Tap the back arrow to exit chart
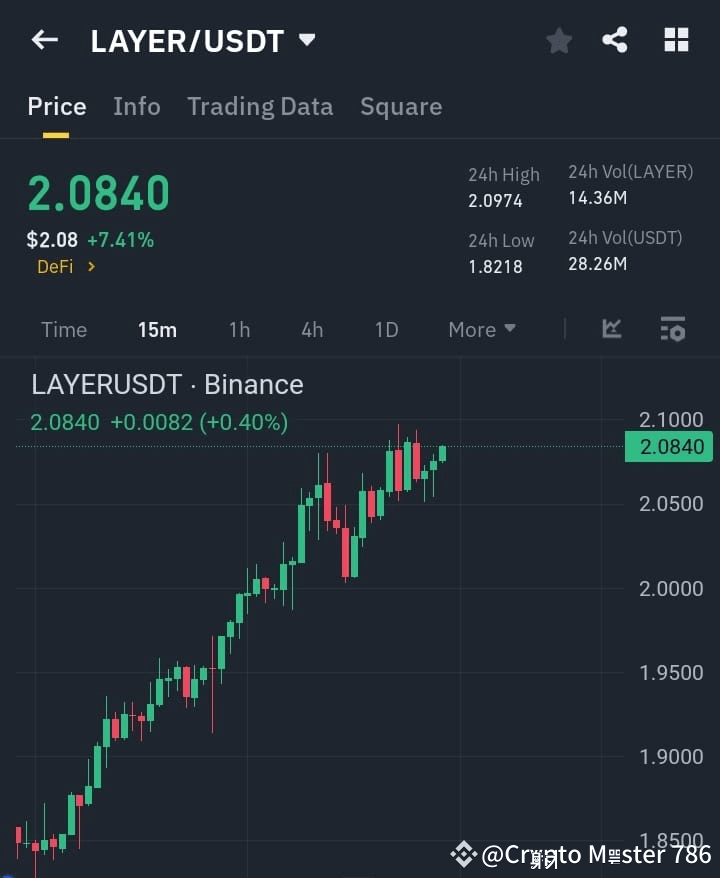The image size is (720, 878). [x=43, y=40]
